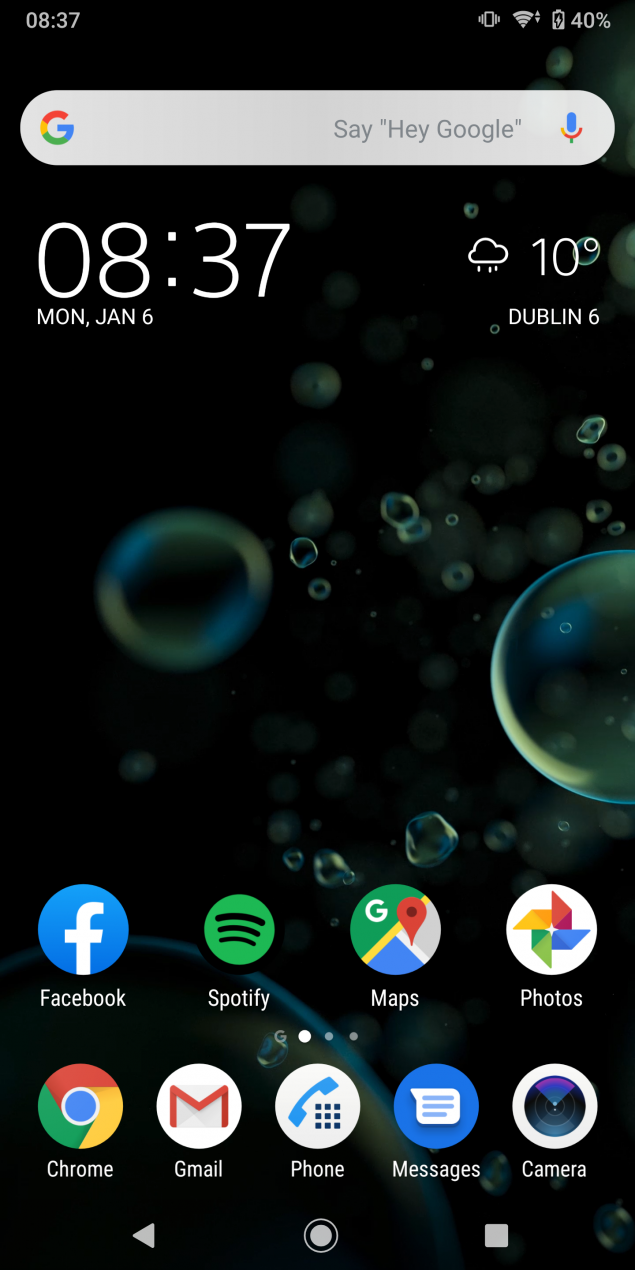Open the Dublin 6 weather widget
635x1270 pixels.
coord(534,278)
